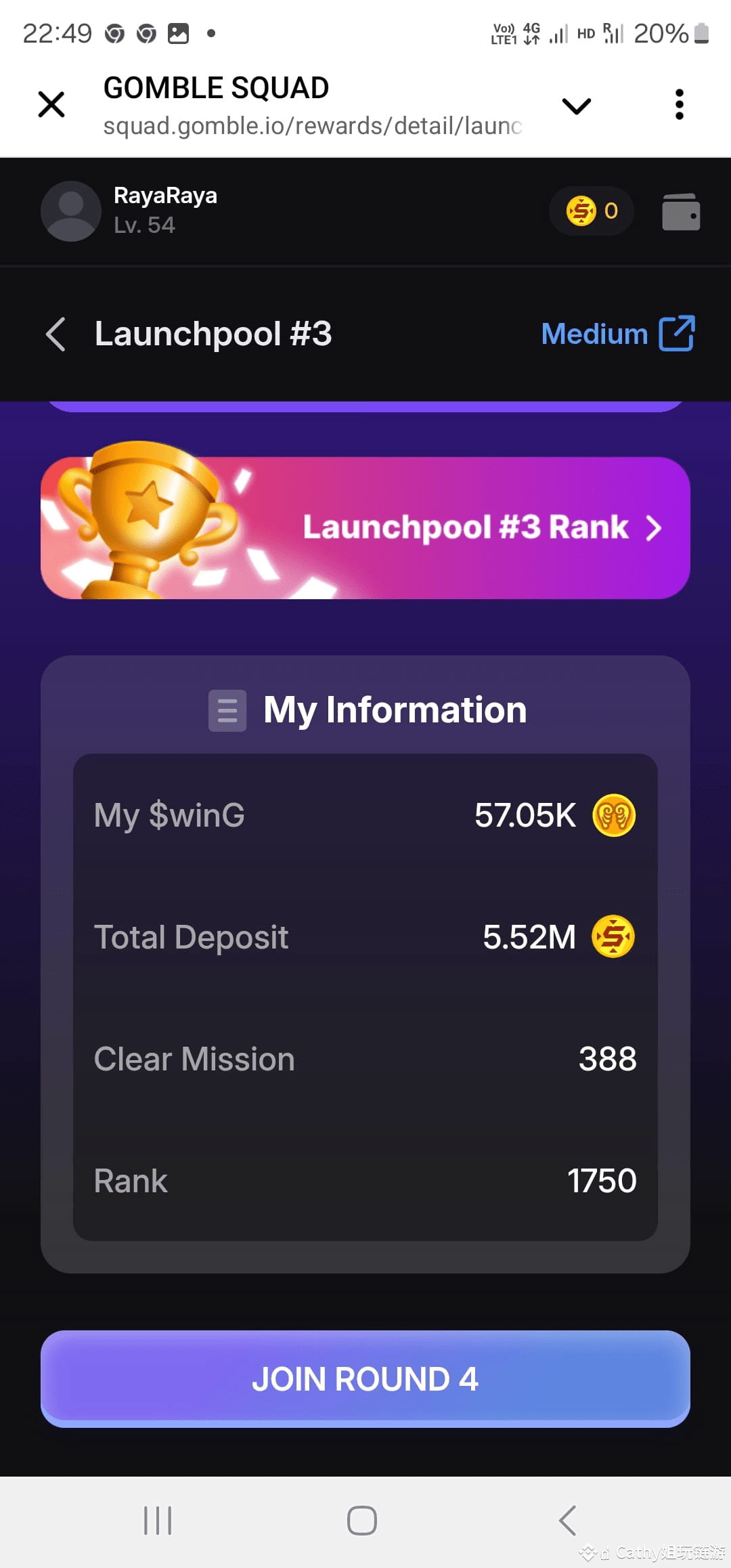The height and width of the screenshot is (1568, 731).
Task: Open the wallet icon next to coin balance
Action: point(681,211)
